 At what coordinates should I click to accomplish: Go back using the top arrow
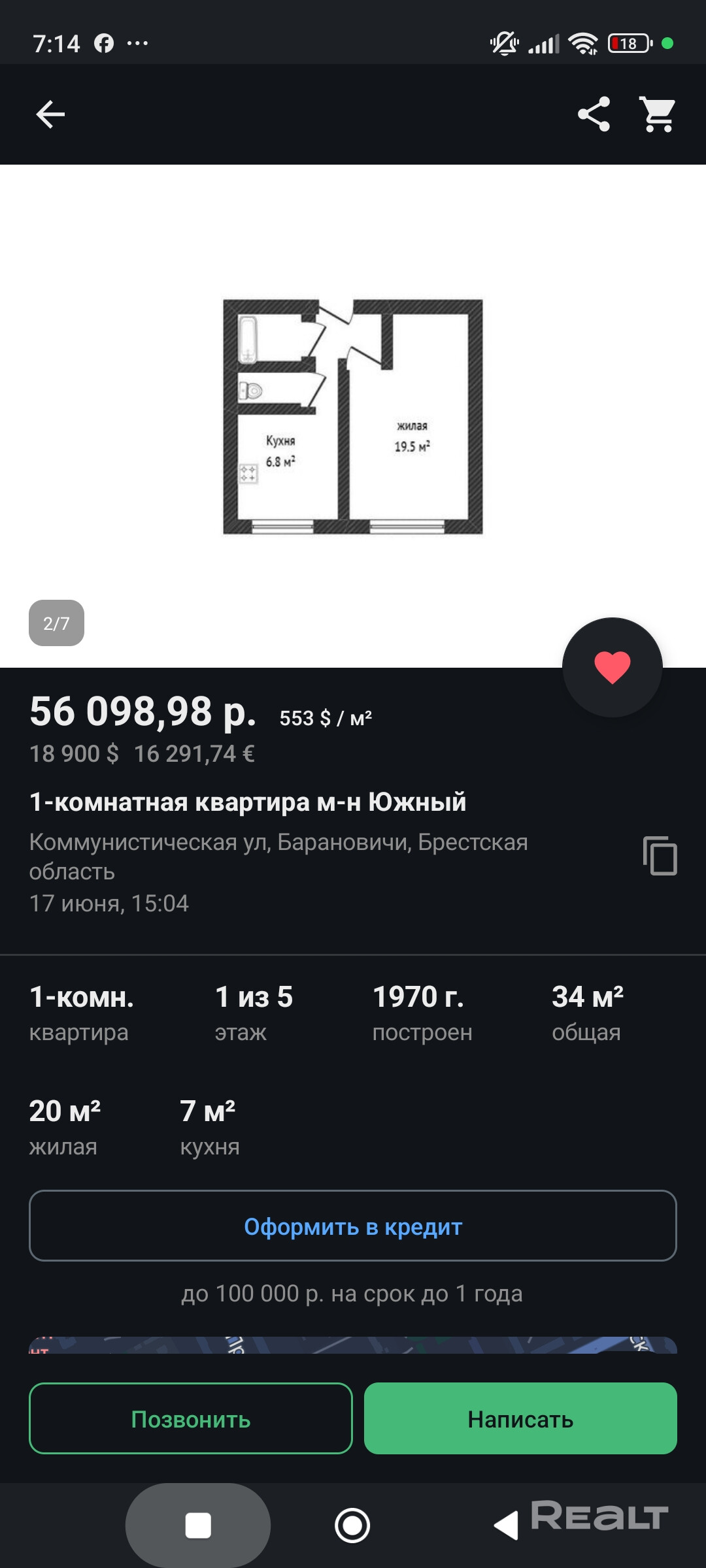(50, 115)
